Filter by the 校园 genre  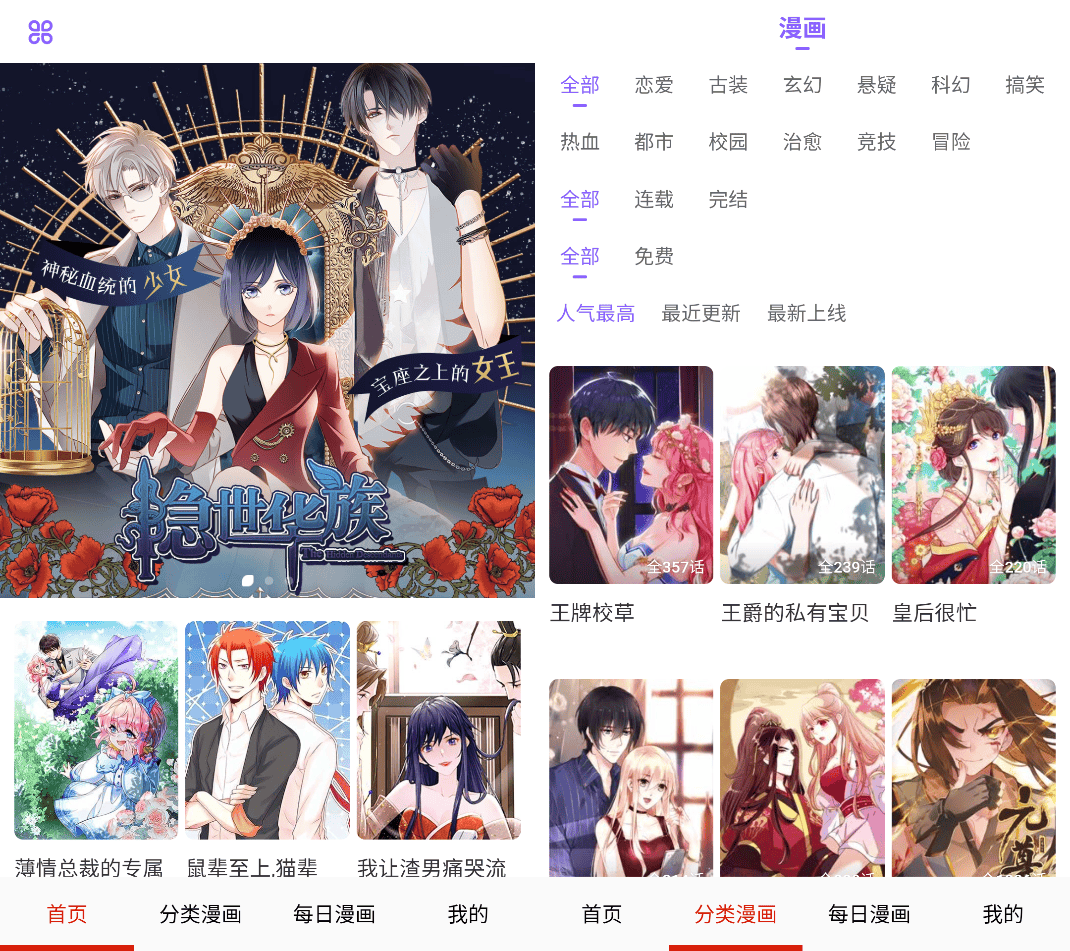click(x=728, y=142)
